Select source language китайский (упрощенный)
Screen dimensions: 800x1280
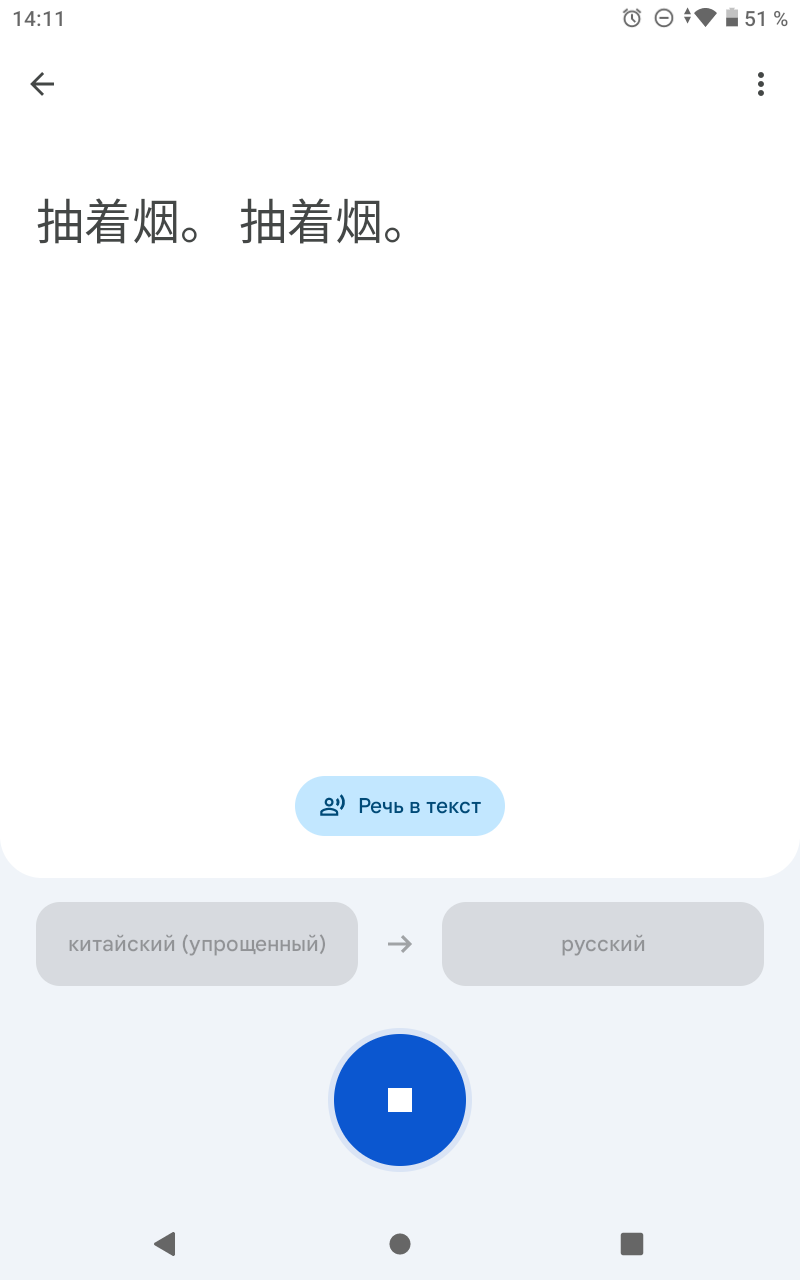tap(197, 944)
